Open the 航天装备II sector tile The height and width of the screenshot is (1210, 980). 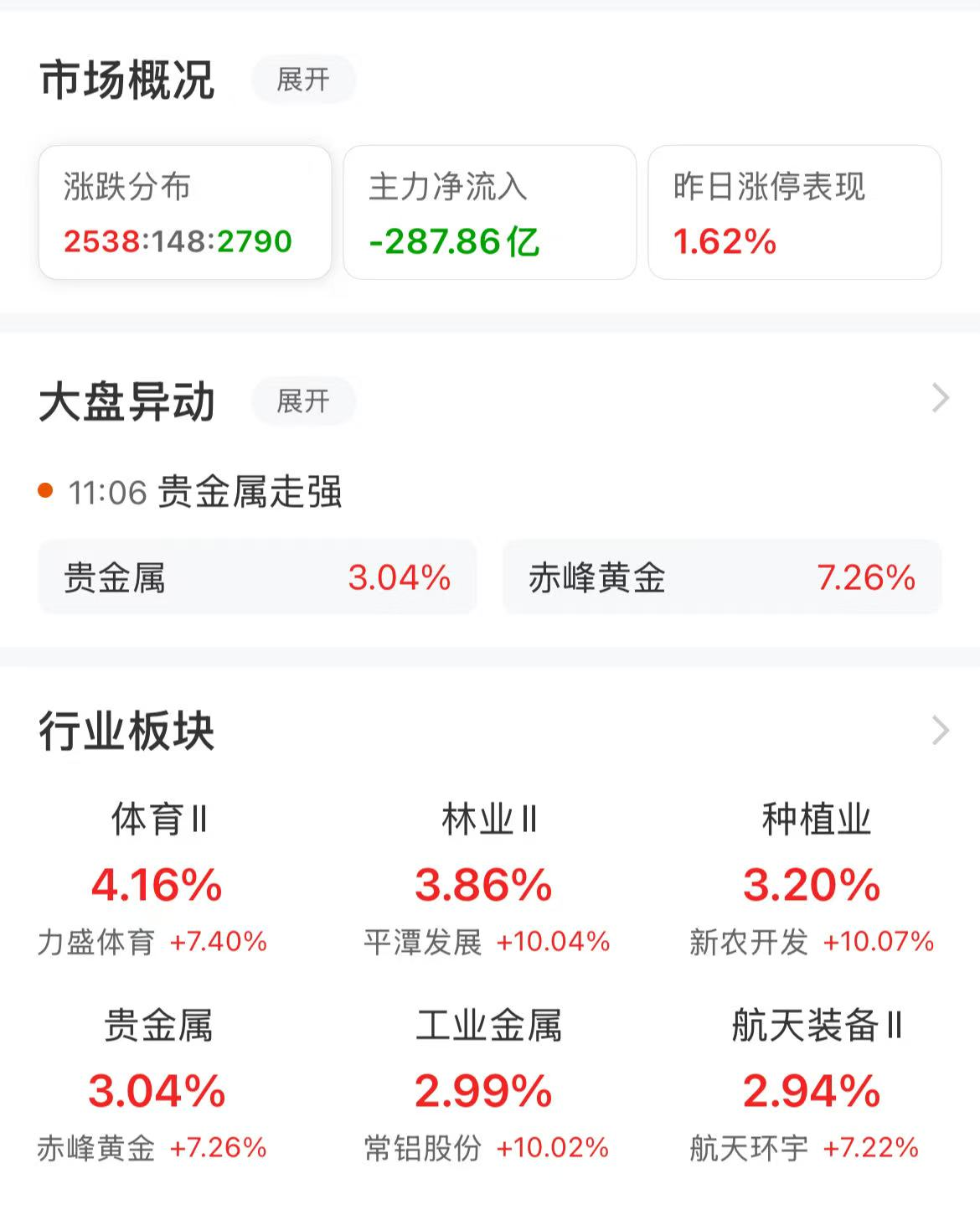(x=813, y=1085)
